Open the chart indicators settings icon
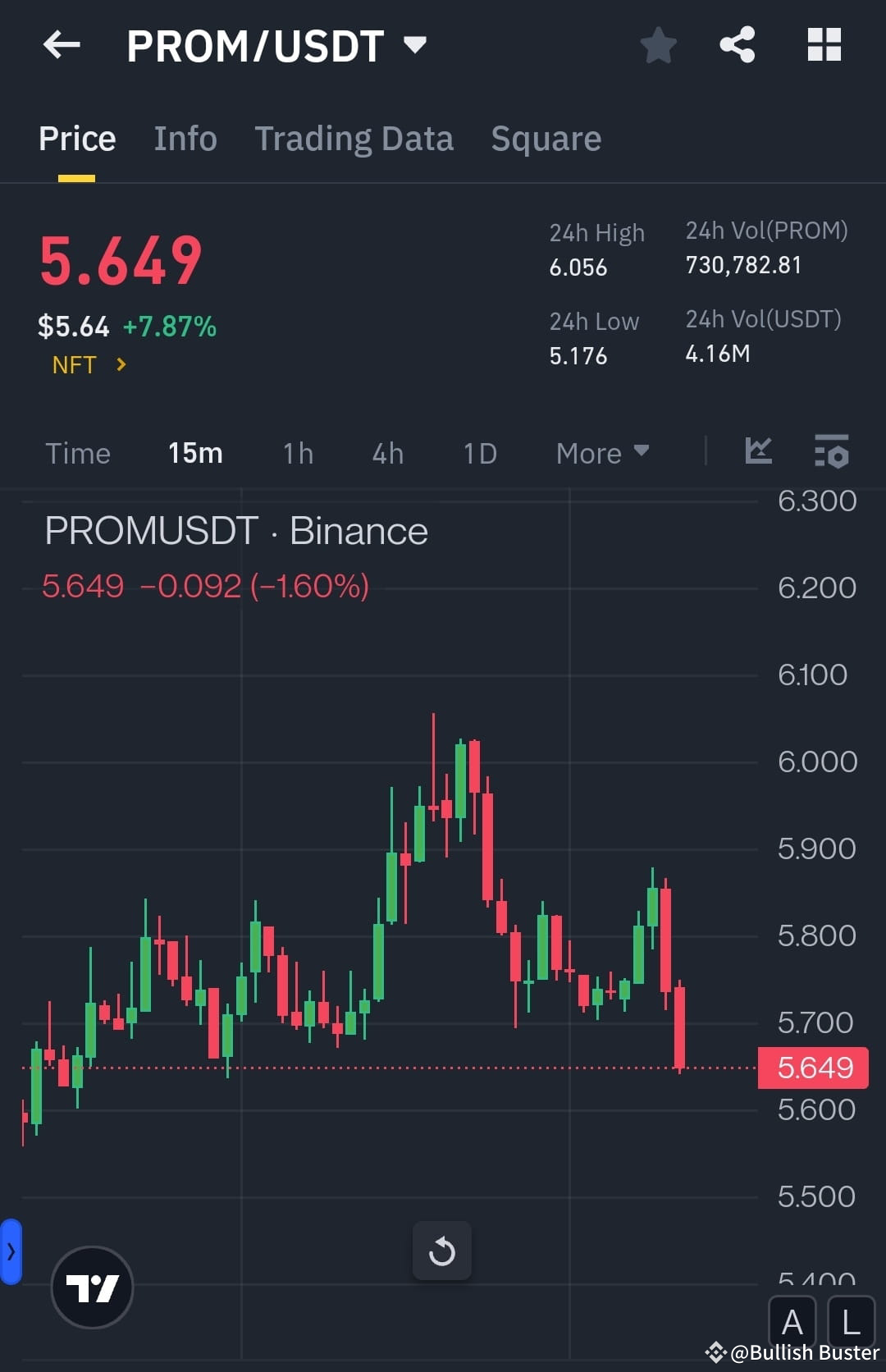Screen dimensions: 886x1372 (x=832, y=452)
